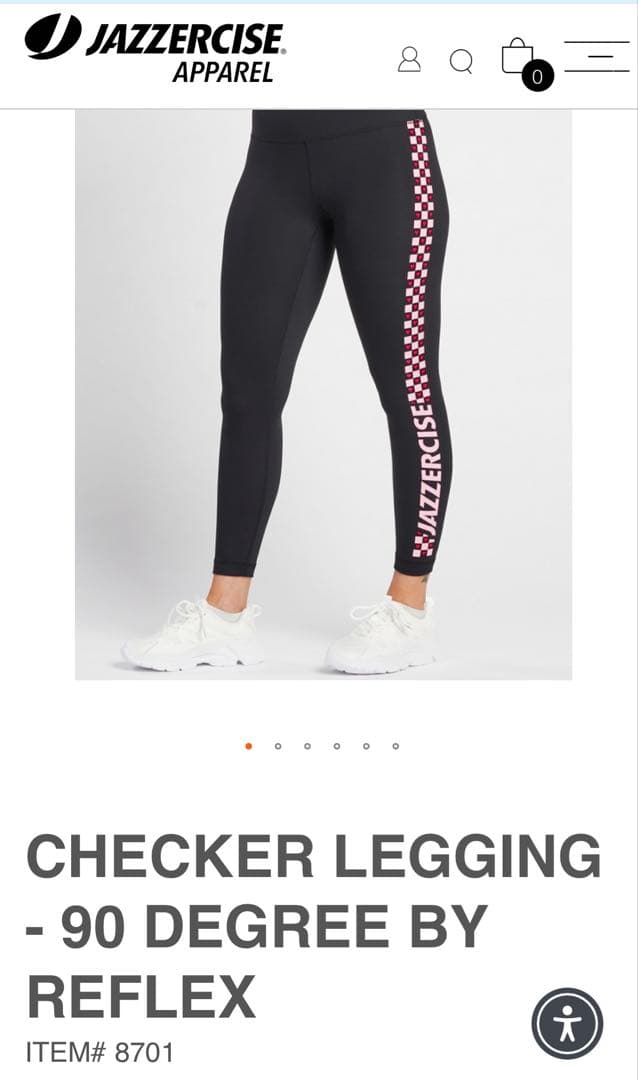Open the hamburger navigation menu
638x1080 pixels.
tap(596, 57)
